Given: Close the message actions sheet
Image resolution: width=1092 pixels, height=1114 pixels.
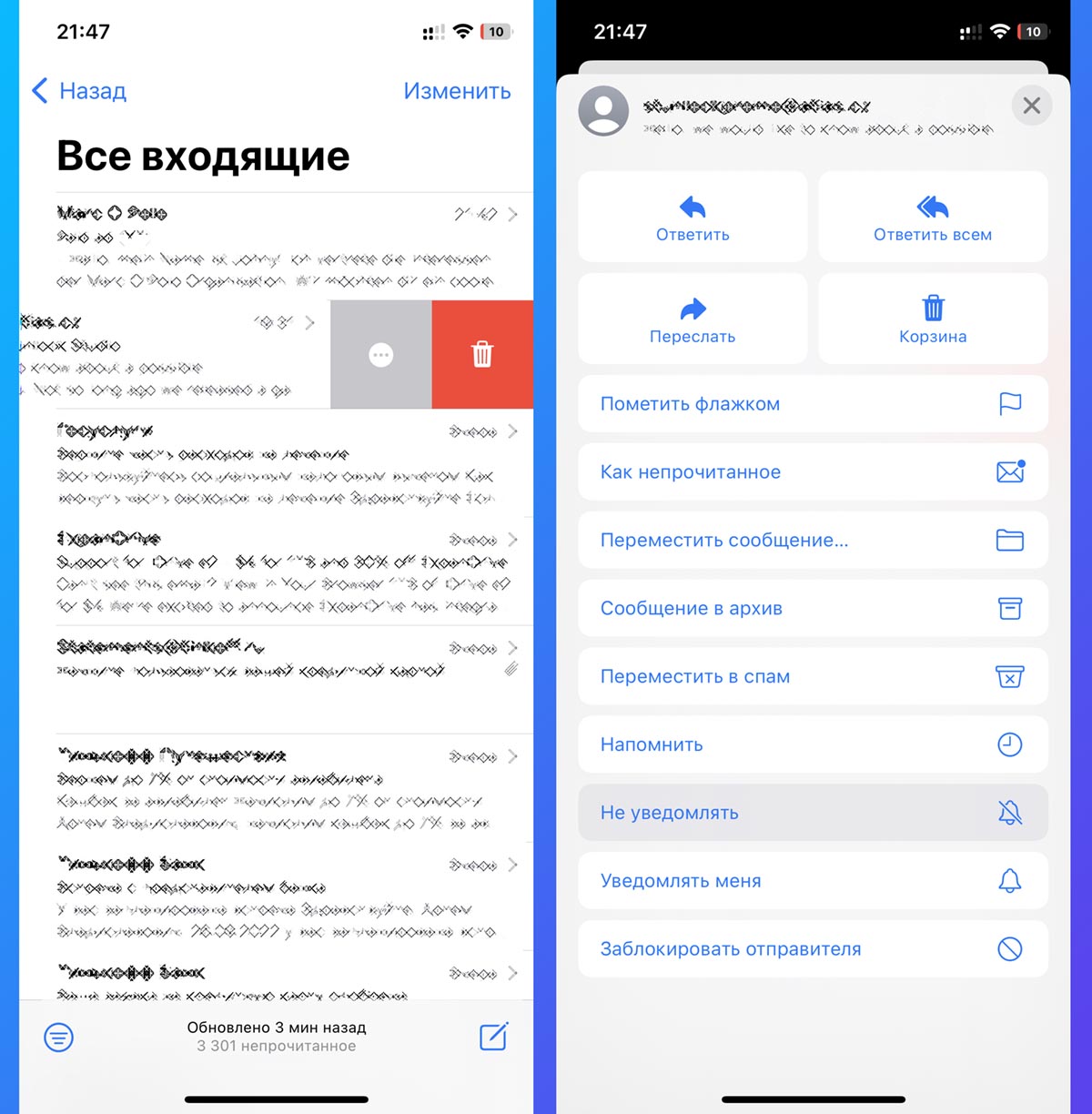Looking at the screenshot, I should (1031, 106).
